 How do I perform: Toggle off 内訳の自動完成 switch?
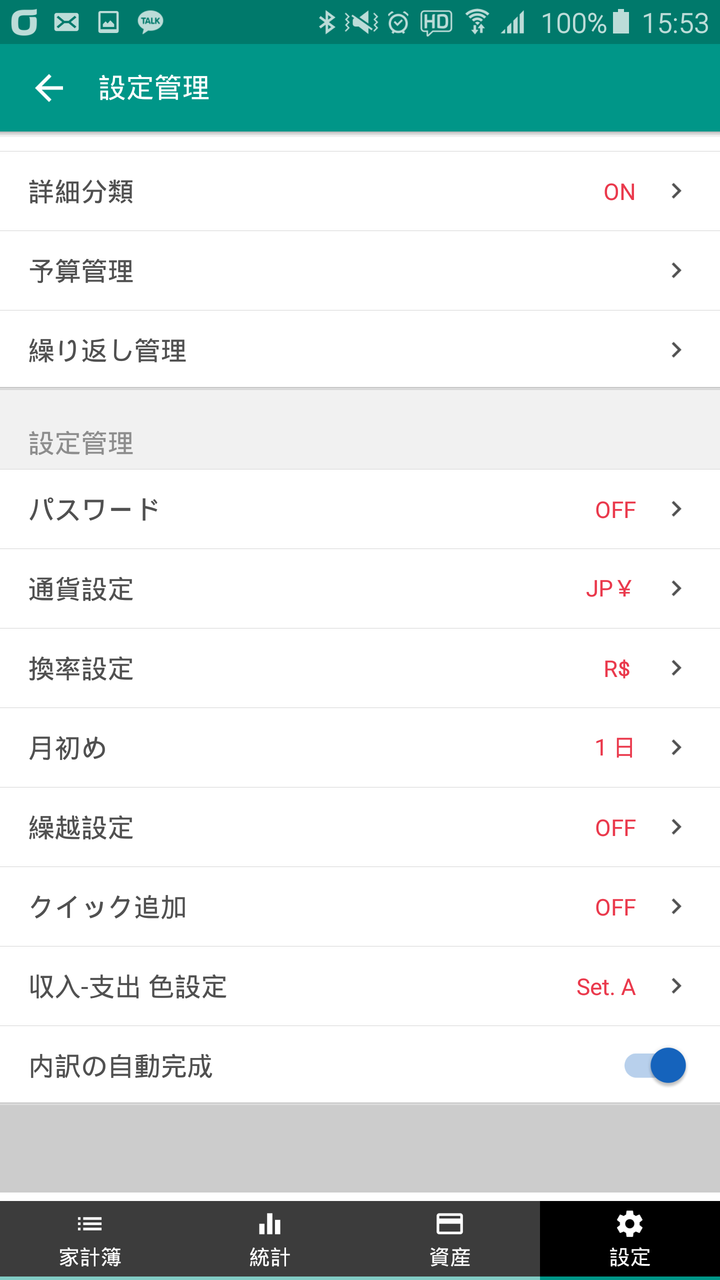[x=656, y=1066]
